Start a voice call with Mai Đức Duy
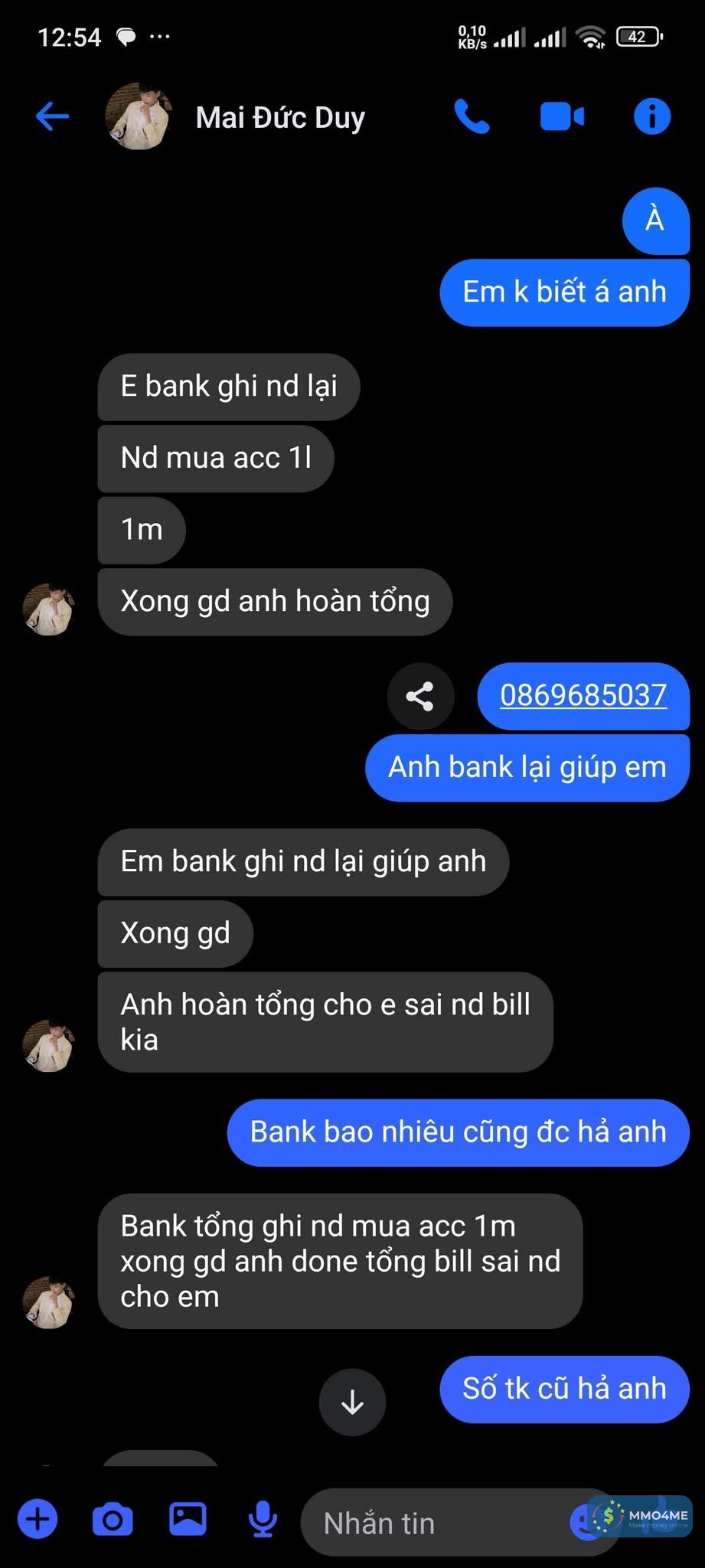This screenshot has height=1568, width=705. (472, 117)
